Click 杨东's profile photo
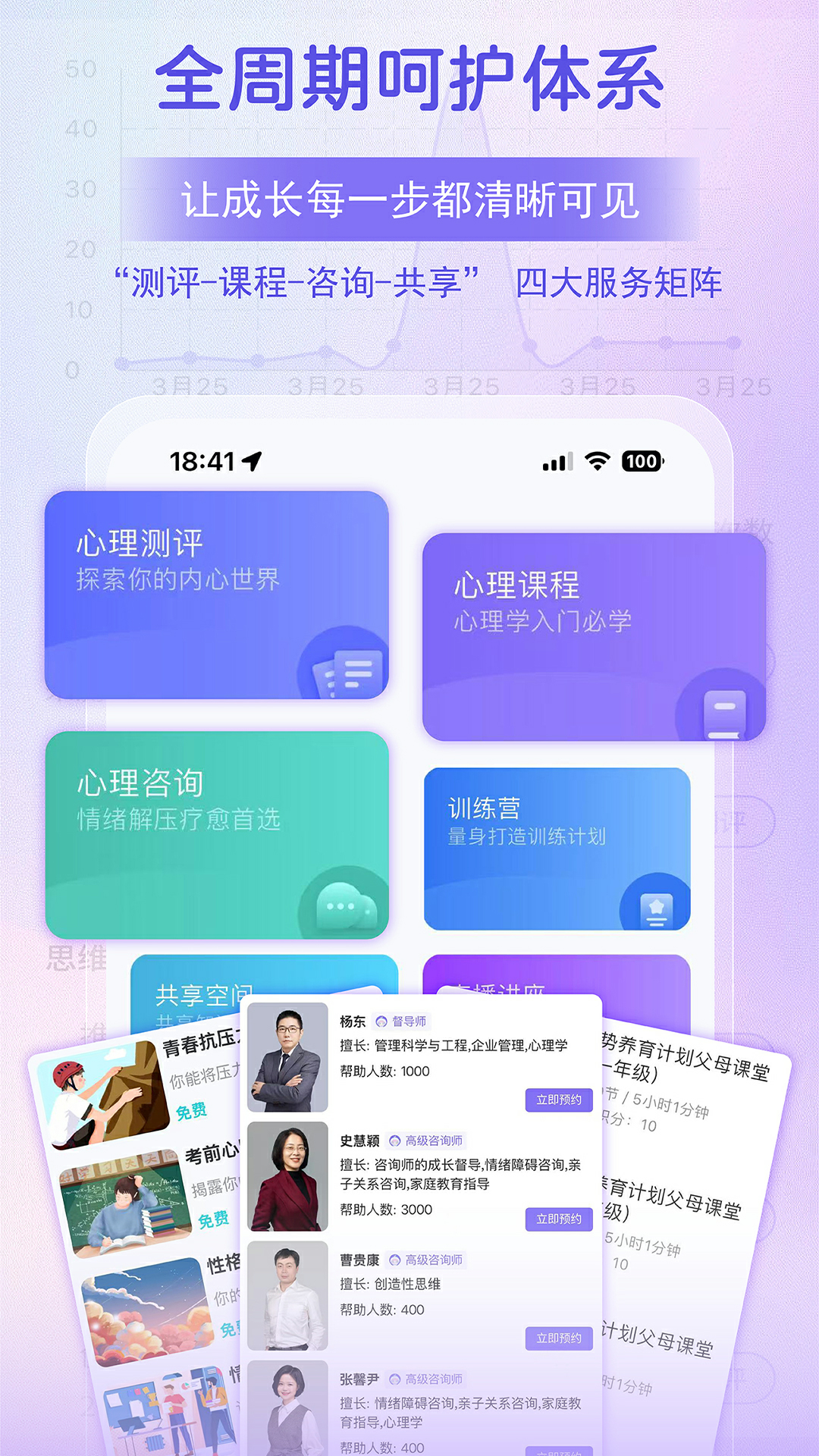The image size is (819, 1456). coord(289,1058)
